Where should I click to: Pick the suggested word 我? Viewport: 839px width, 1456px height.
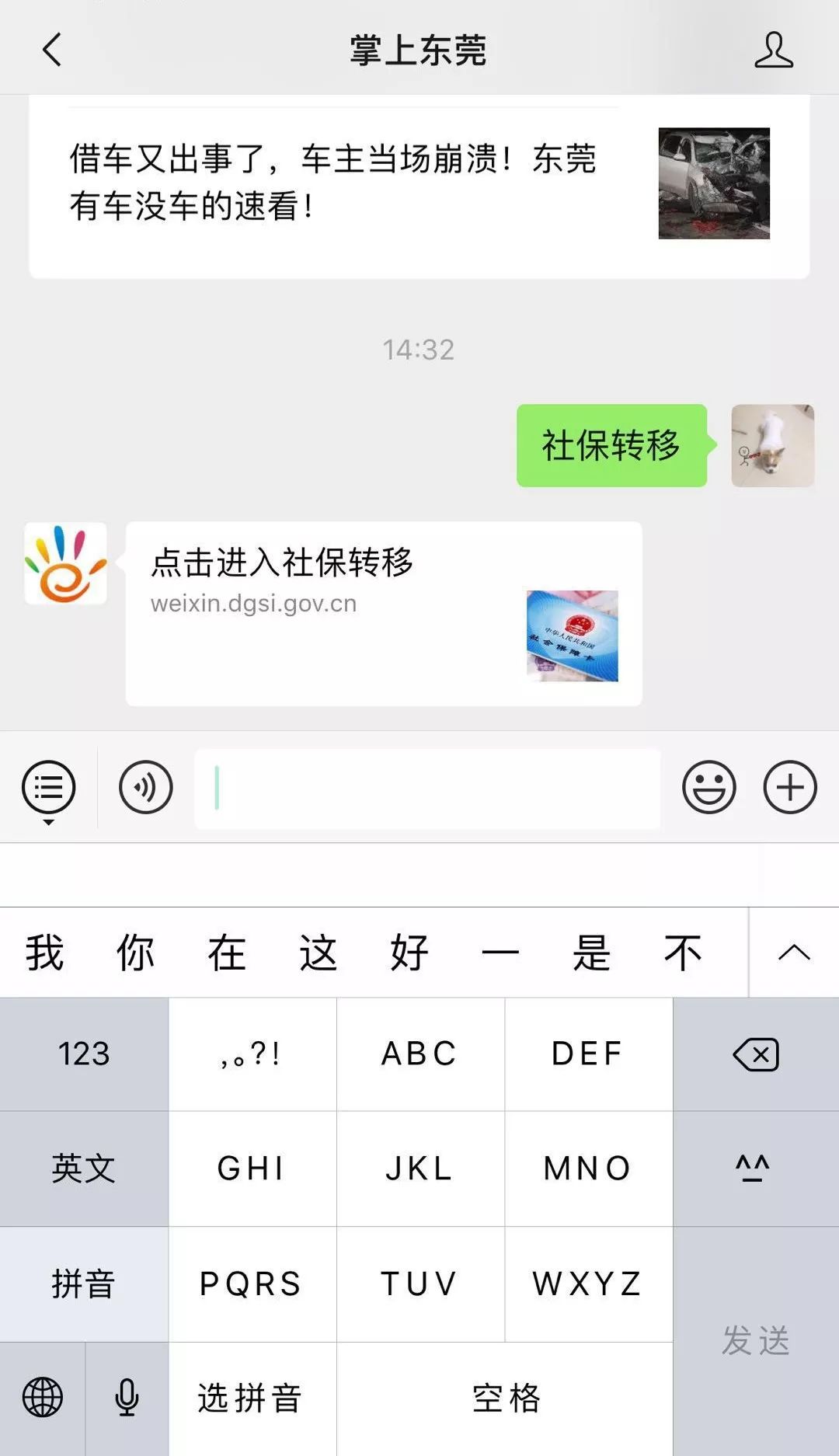pyautogui.click(x=44, y=953)
